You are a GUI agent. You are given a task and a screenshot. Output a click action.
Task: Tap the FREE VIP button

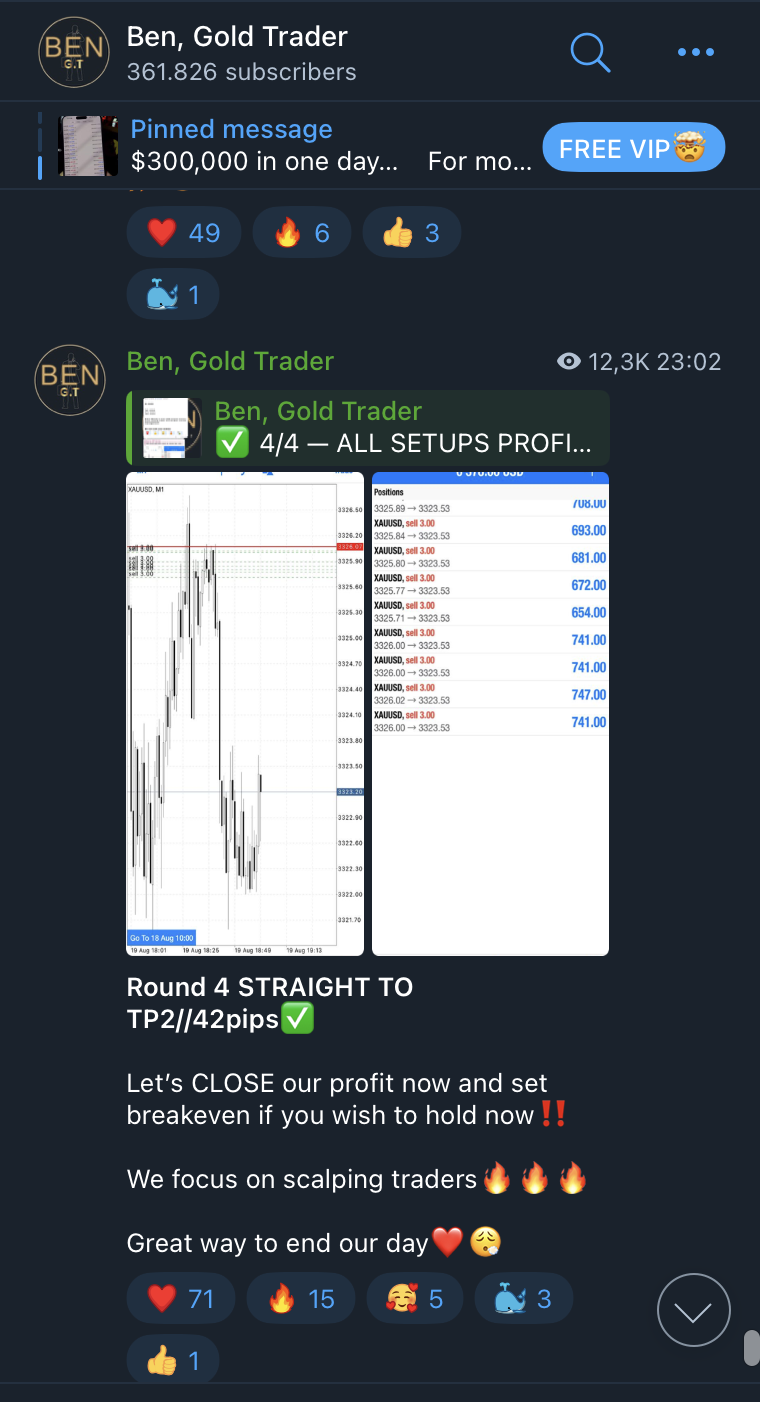click(x=633, y=149)
